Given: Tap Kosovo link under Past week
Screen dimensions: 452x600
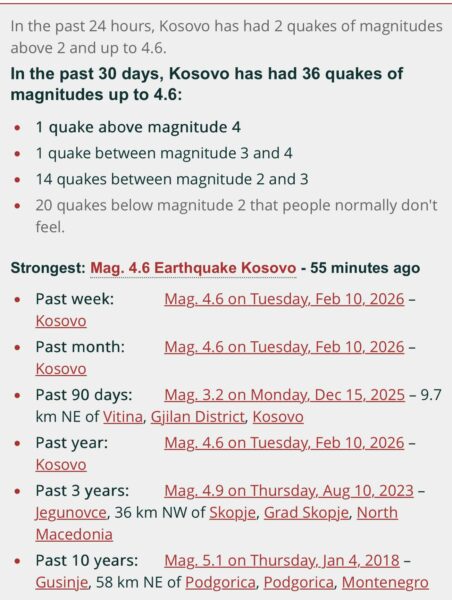Looking at the screenshot, I should (61, 321).
